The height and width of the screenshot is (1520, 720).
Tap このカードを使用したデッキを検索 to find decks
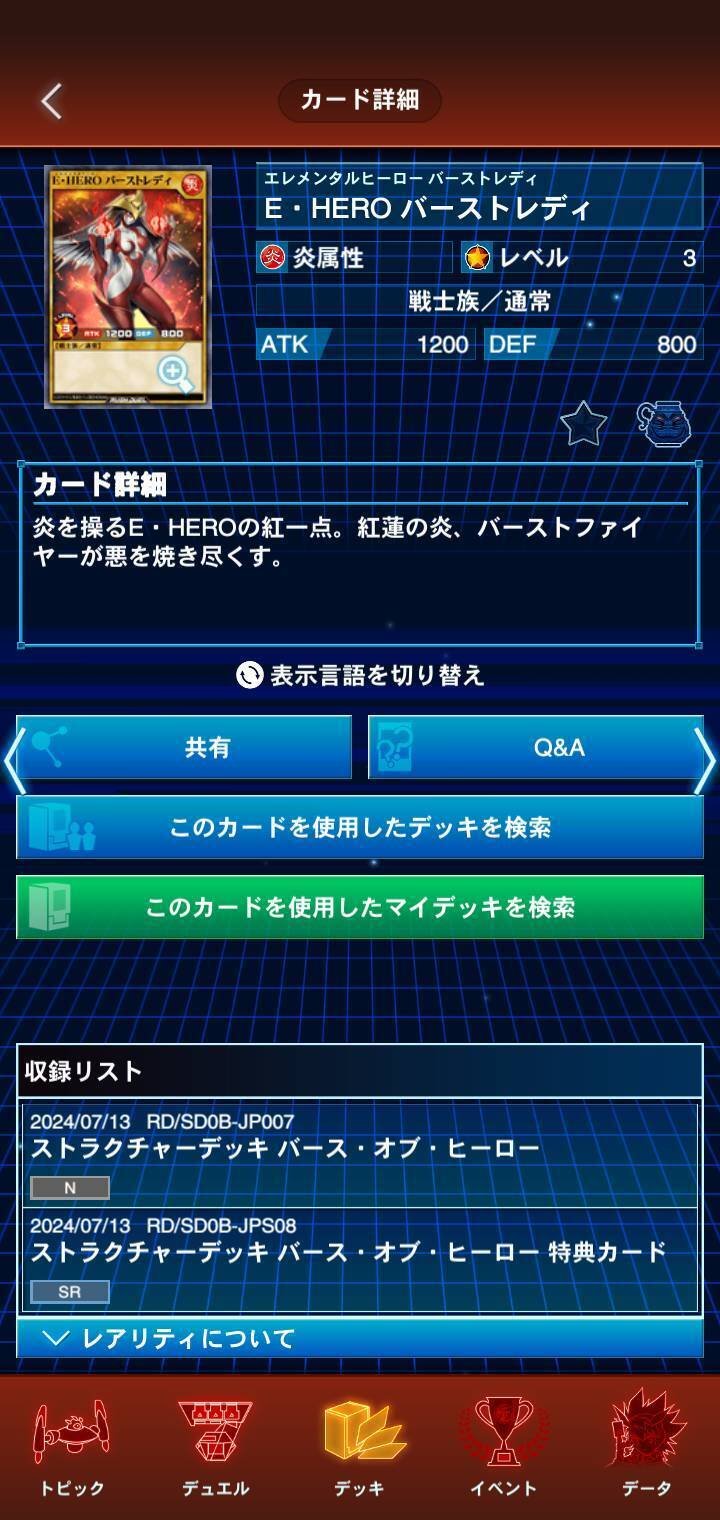click(360, 827)
